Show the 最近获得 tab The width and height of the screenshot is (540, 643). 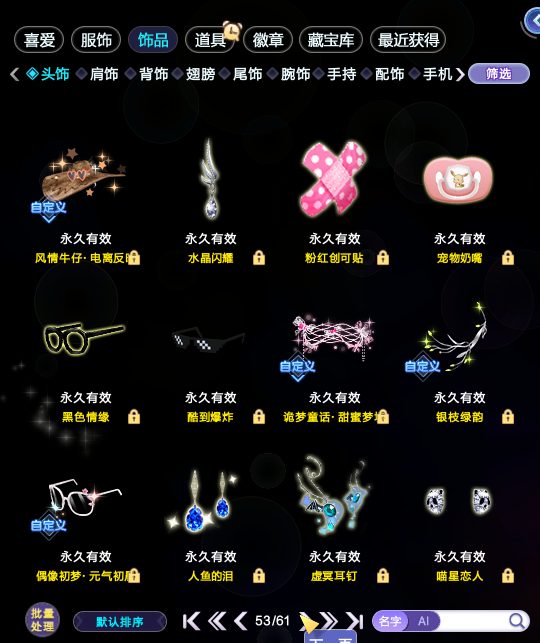(x=408, y=40)
